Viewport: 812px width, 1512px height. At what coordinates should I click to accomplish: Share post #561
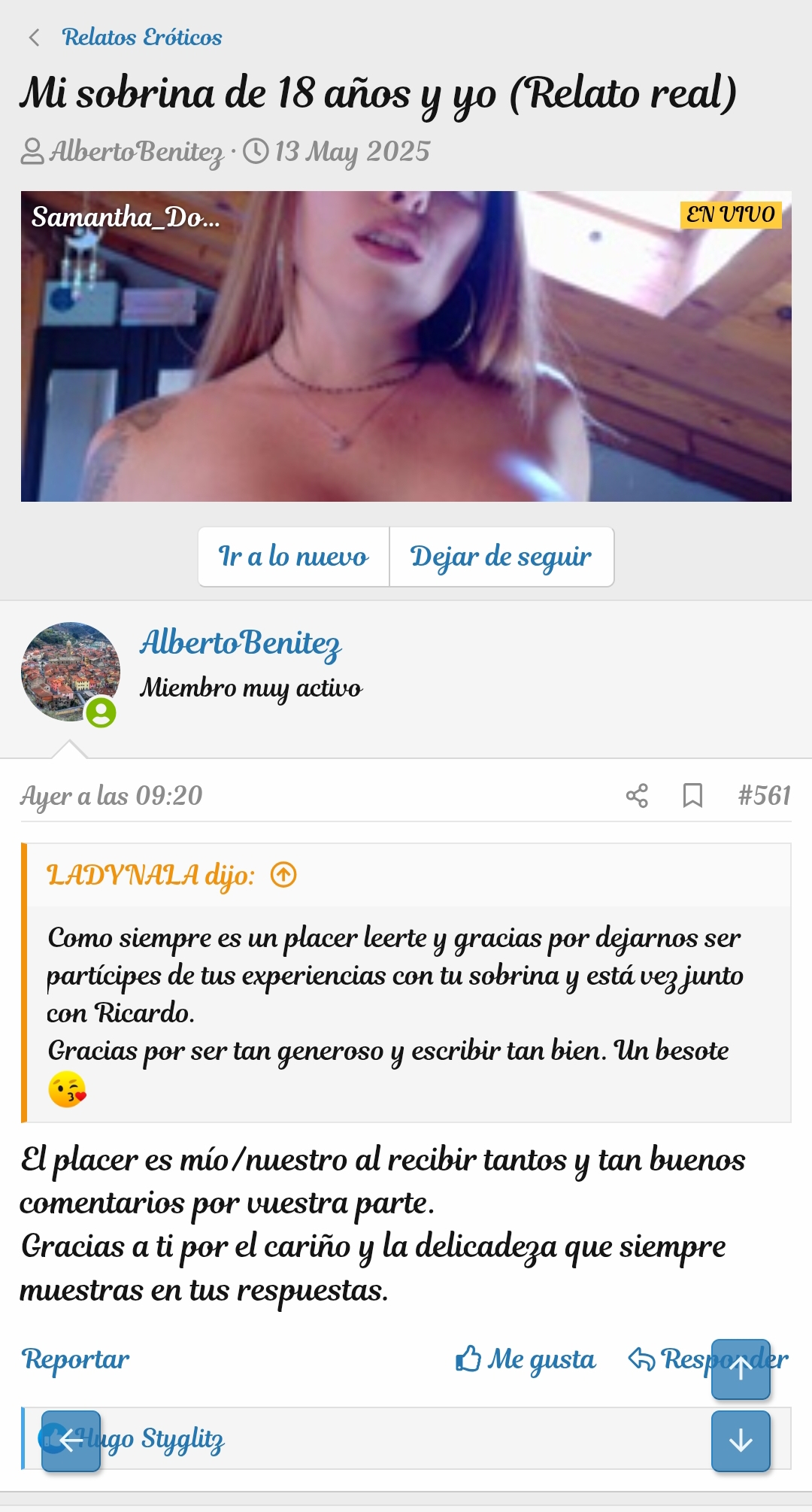pyautogui.click(x=637, y=796)
